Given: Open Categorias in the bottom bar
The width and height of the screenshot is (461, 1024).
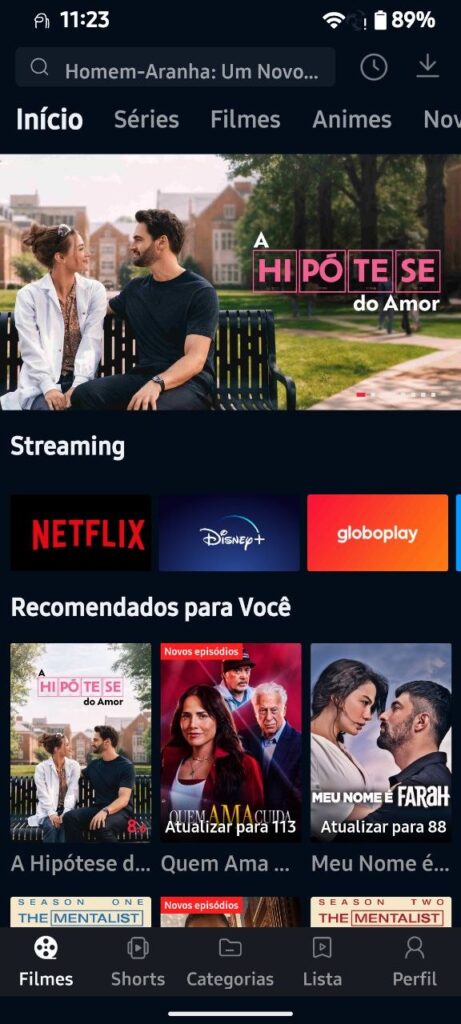Looking at the screenshot, I should tap(230, 962).
